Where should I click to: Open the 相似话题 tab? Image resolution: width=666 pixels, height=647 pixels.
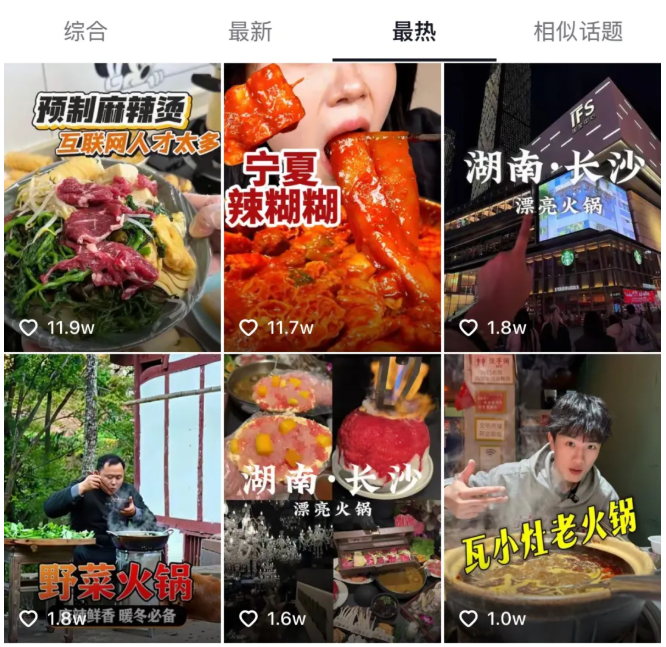click(x=578, y=31)
